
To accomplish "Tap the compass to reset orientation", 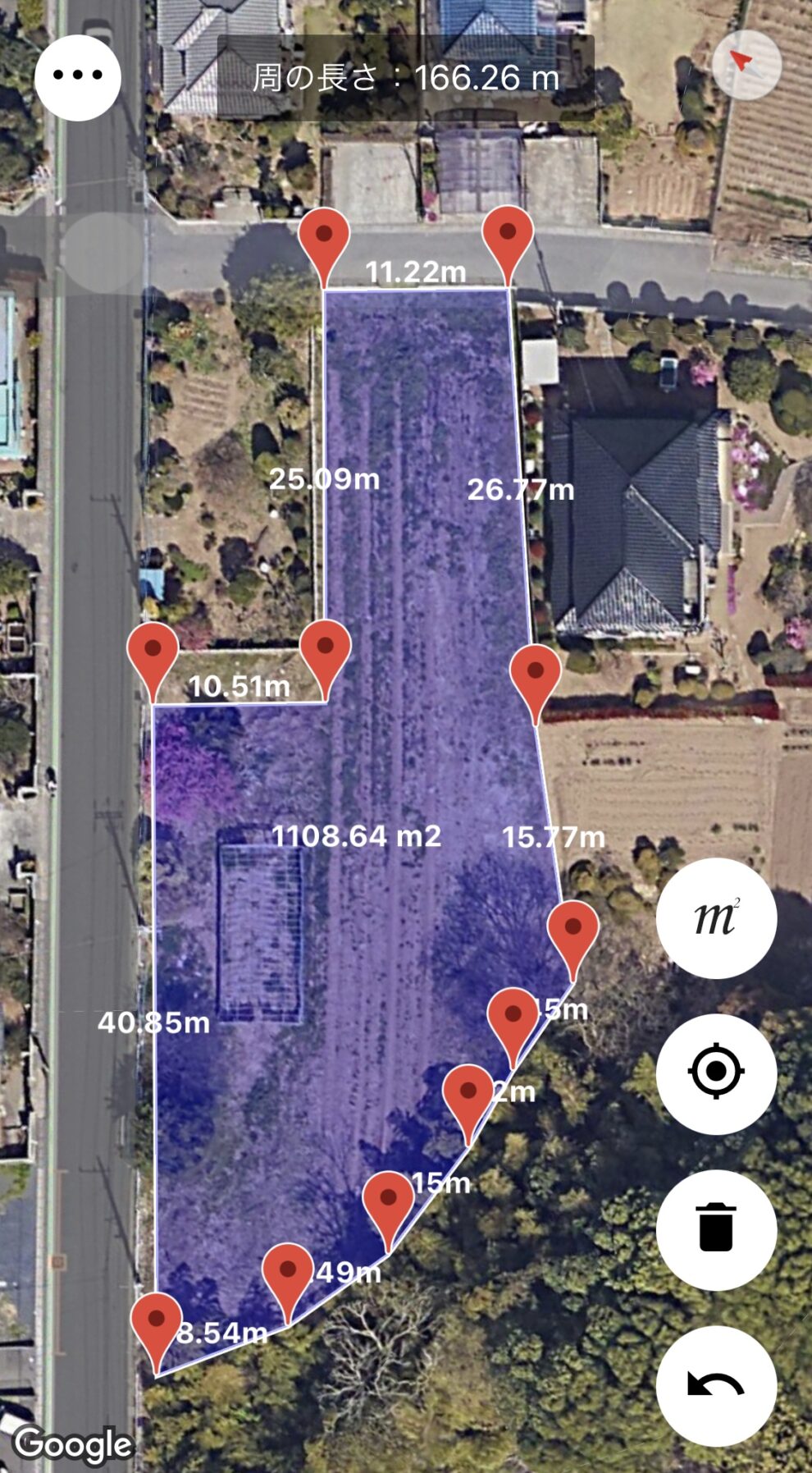I will point(746,64).
